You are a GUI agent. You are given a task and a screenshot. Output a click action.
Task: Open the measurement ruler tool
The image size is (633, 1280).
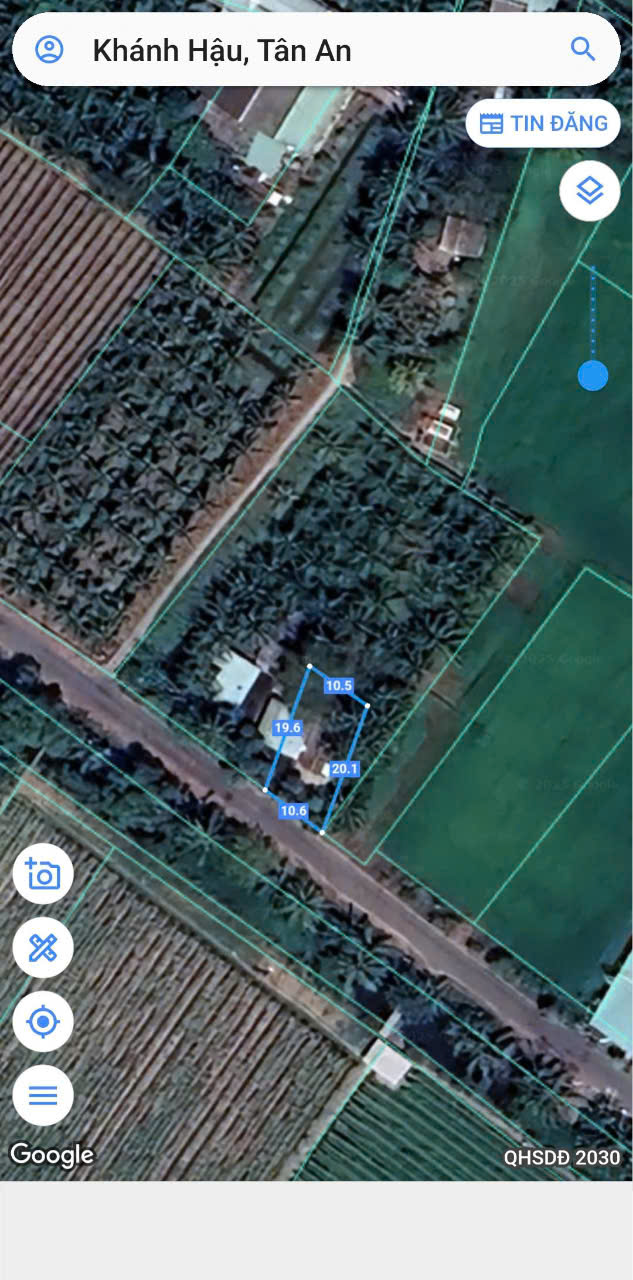pyautogui.click(x=43, y=948)
